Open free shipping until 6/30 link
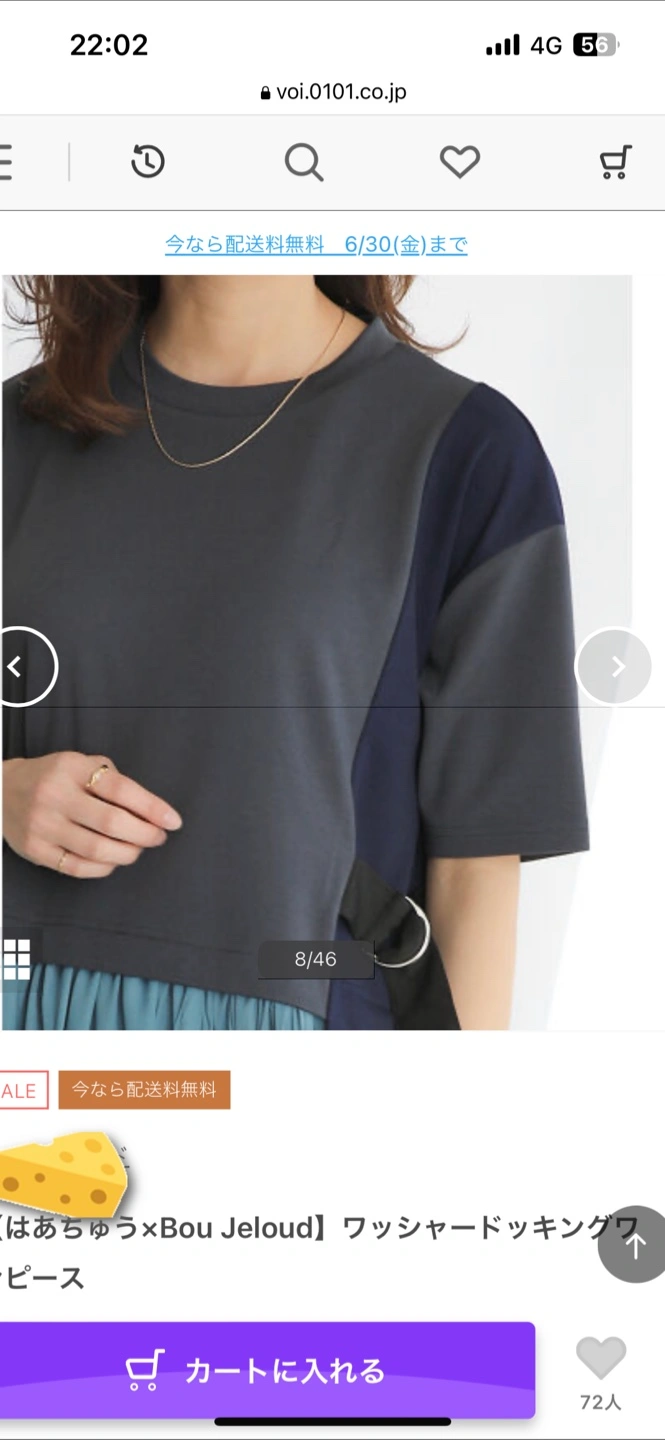665x1440 pixels. point(316,244)
